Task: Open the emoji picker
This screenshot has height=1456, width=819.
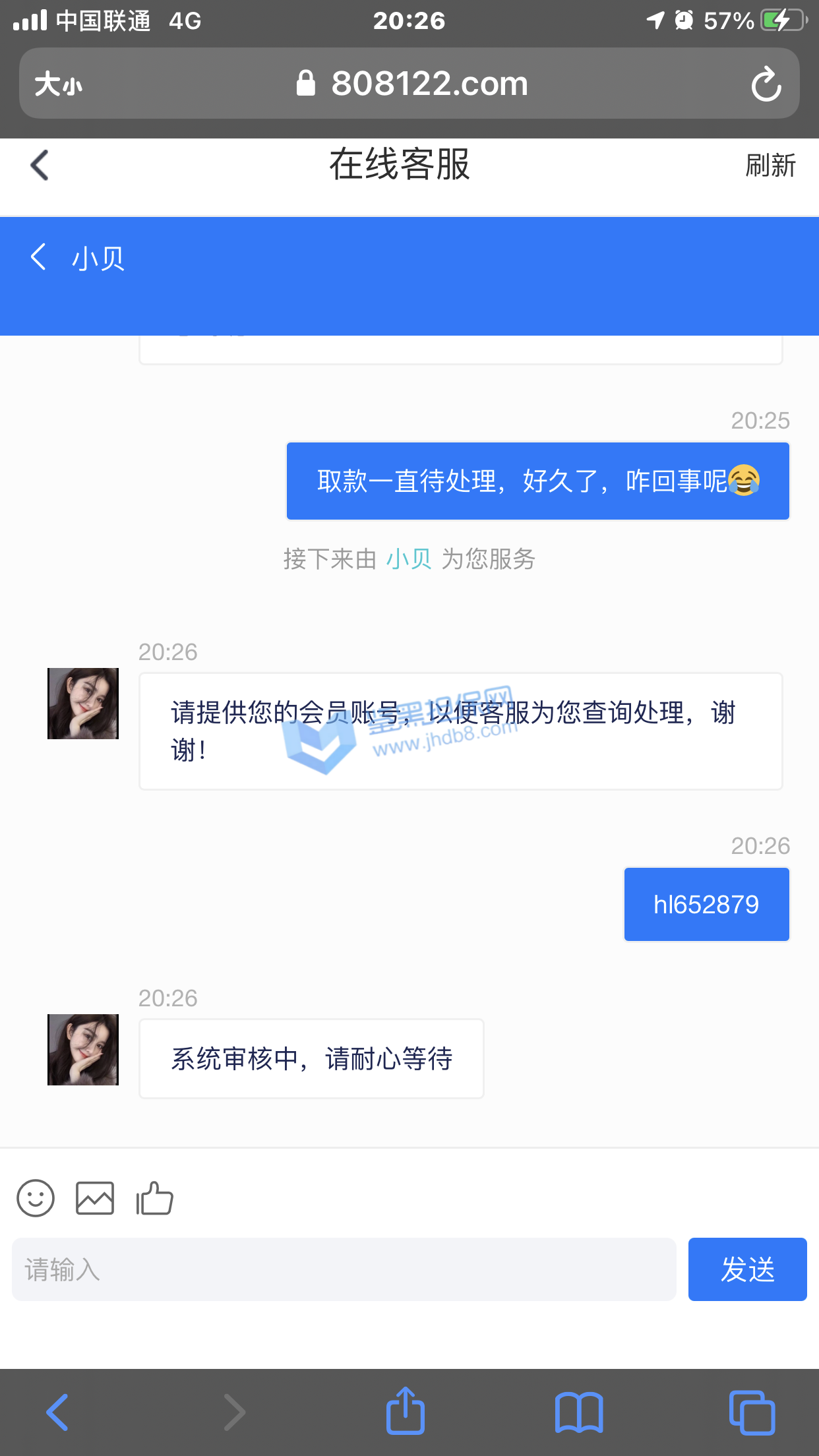Action: 36,1198
